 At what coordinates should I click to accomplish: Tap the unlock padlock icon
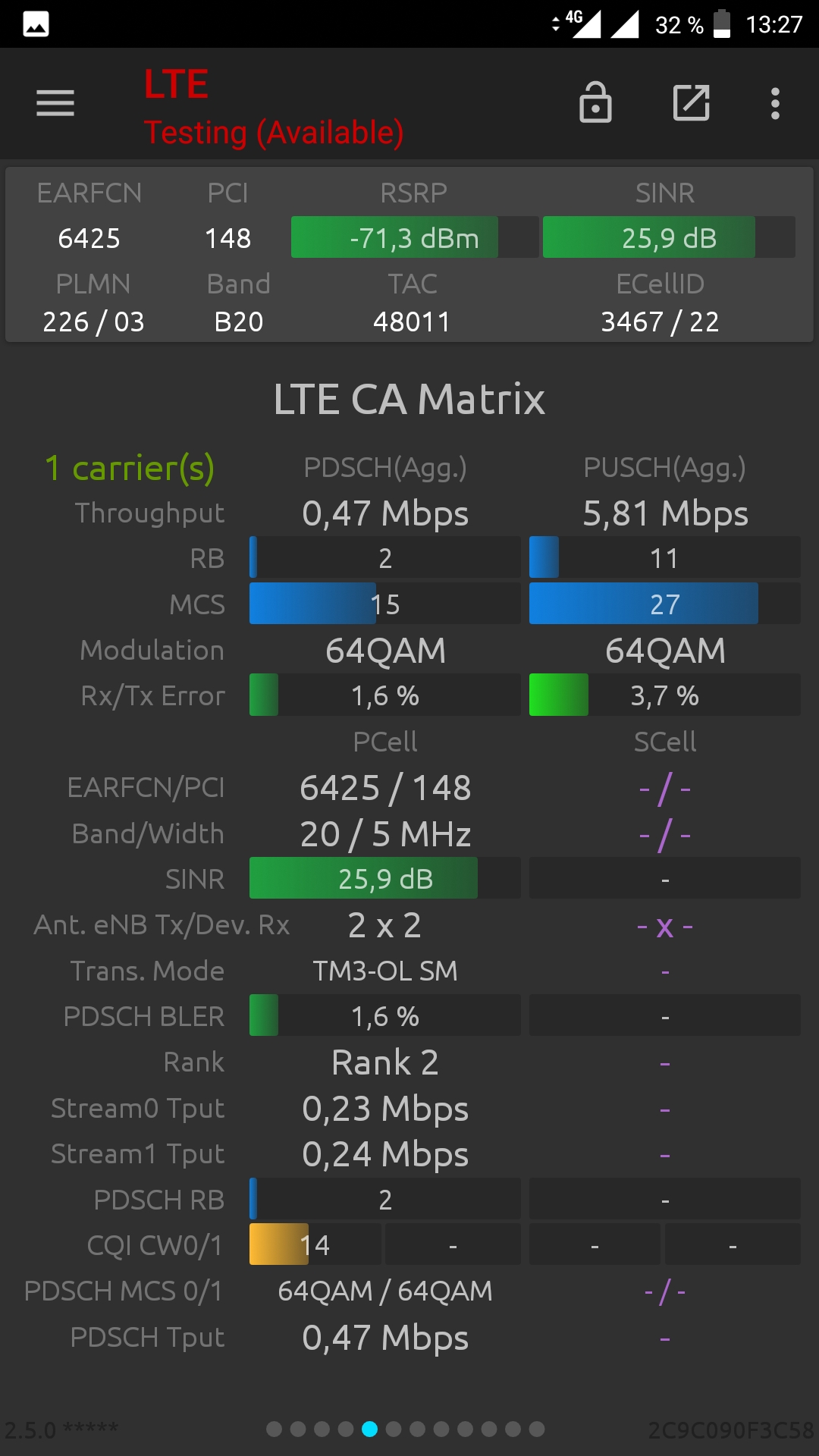pos(595,102)
